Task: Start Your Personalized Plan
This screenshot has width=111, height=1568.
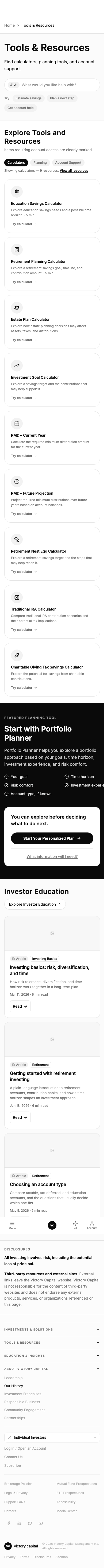Action: [x=52, y=838]
